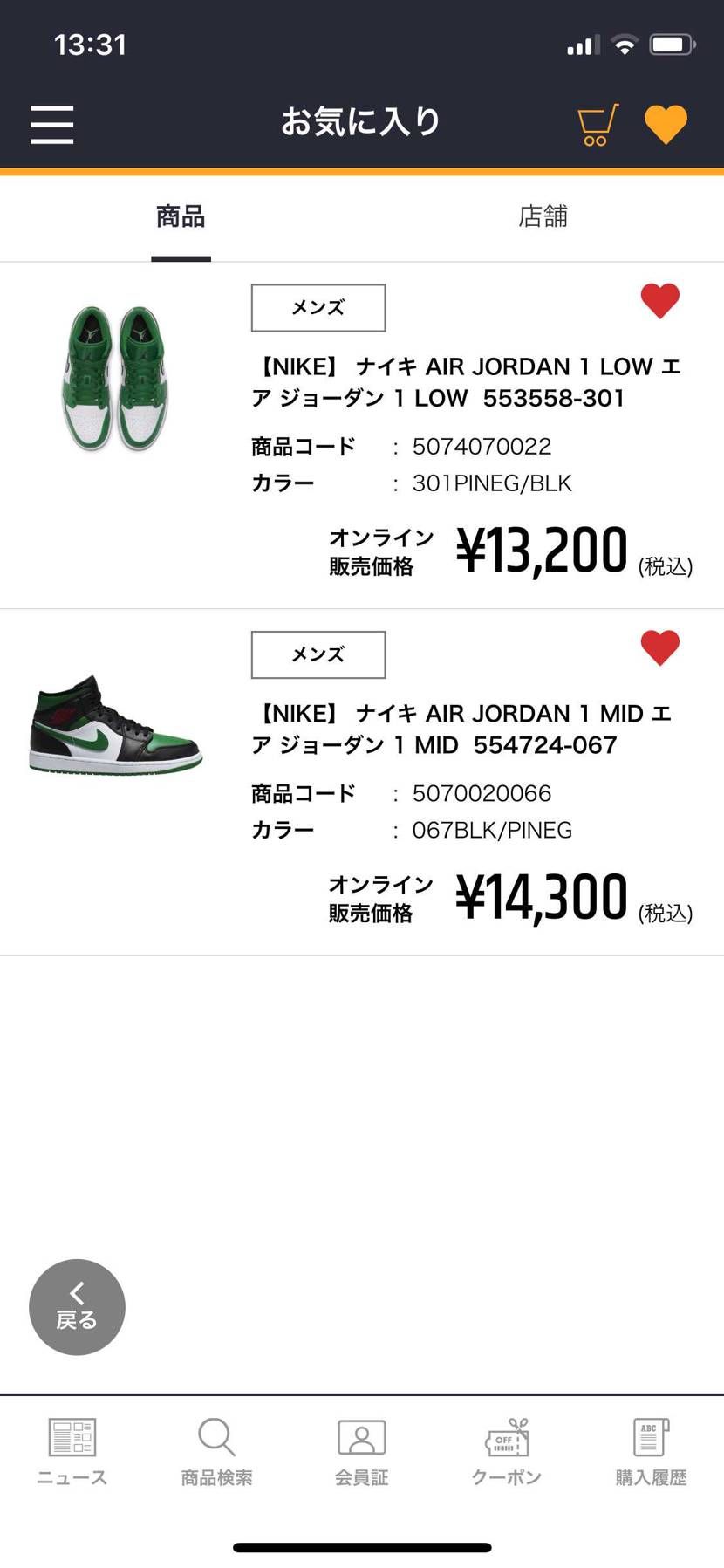The image size is (724, 1568).
Task: Tap the 戻る back button
Action: [77, 1306]
